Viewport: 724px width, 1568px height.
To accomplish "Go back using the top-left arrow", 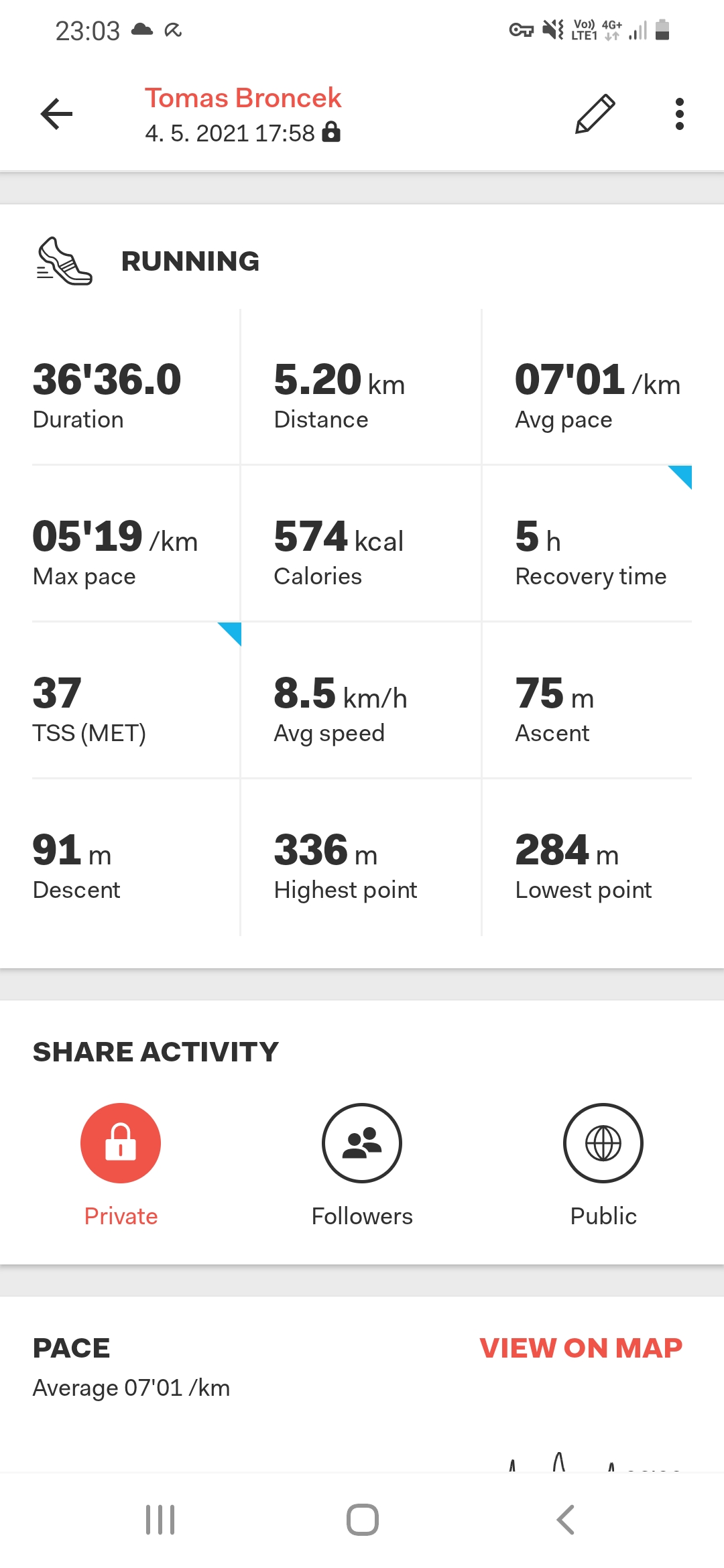I will (x=56, y=114).
